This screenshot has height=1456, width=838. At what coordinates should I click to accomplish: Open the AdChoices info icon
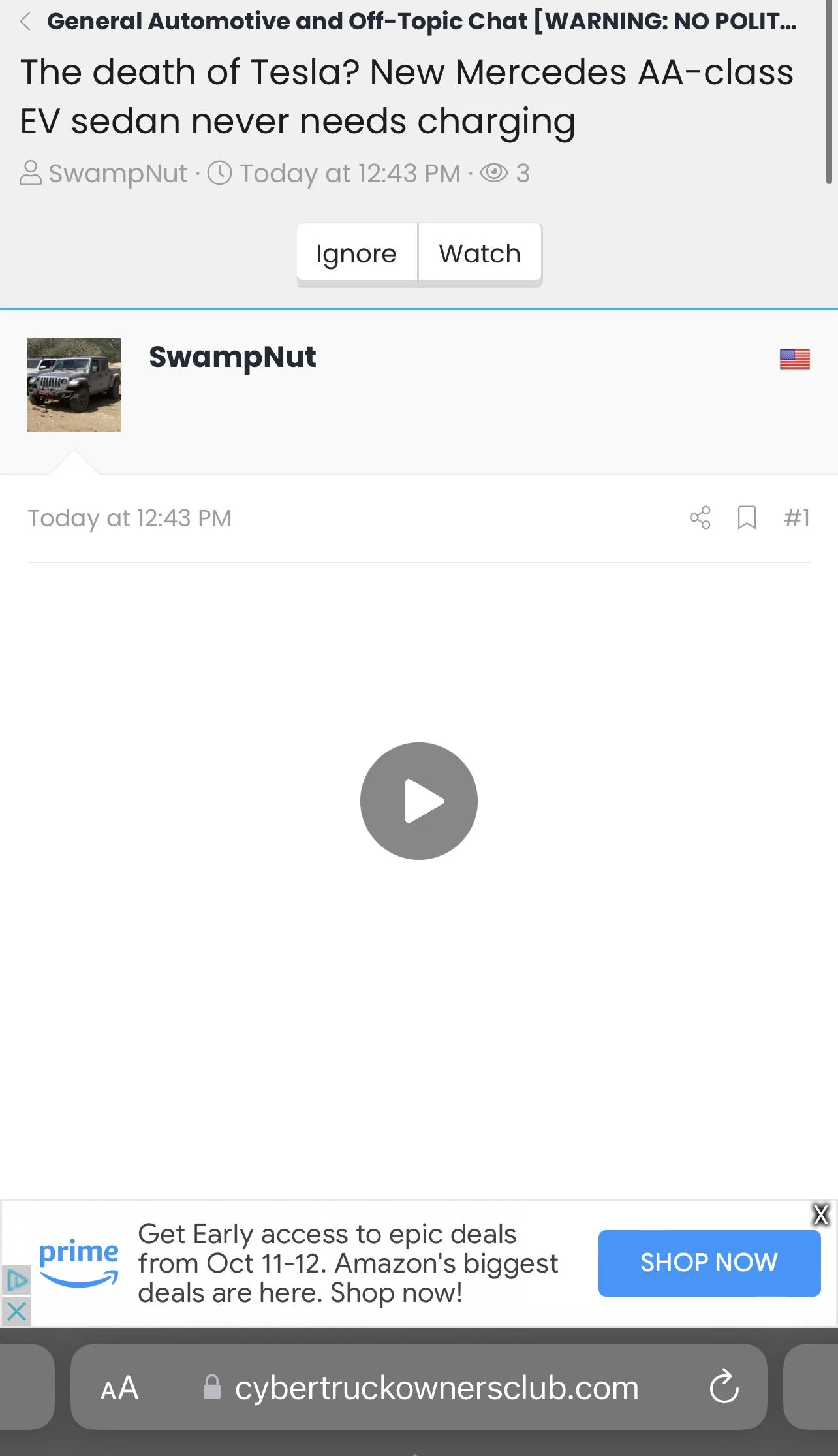16,1280
